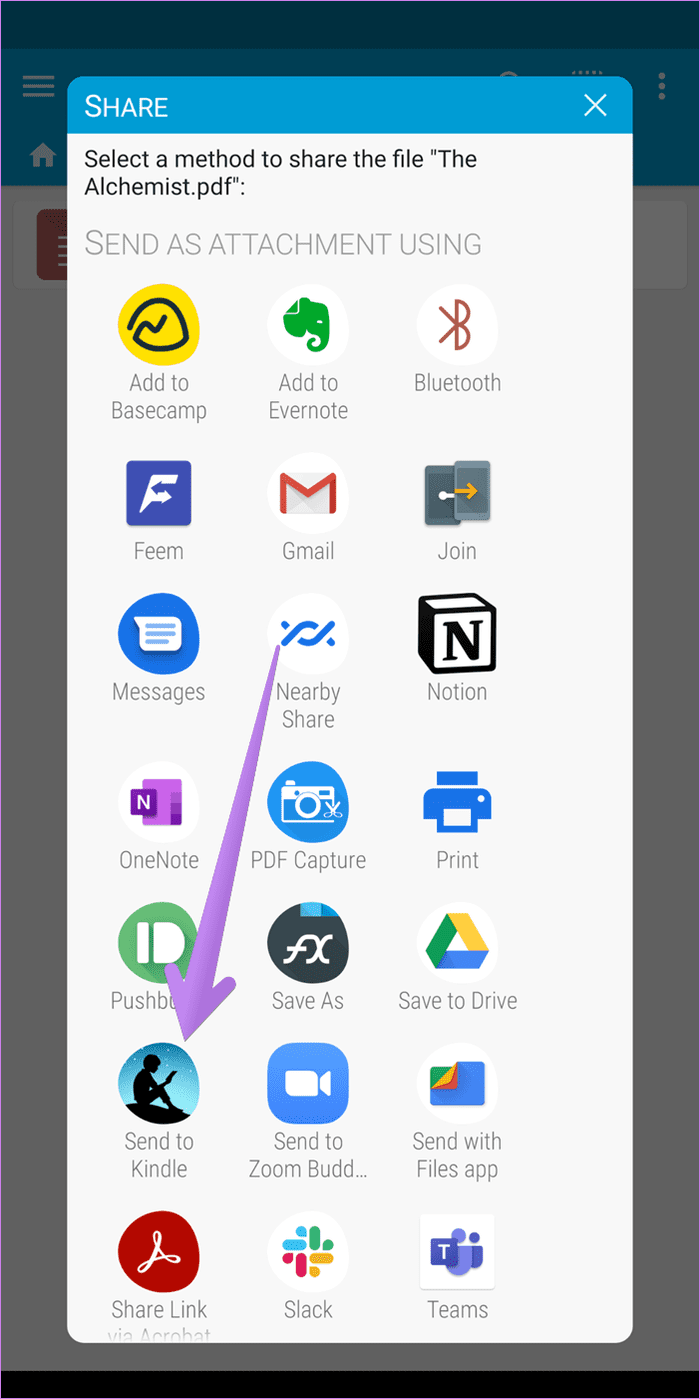Send to OneNote
The image size is (700, 1399).
coord(158,817)
